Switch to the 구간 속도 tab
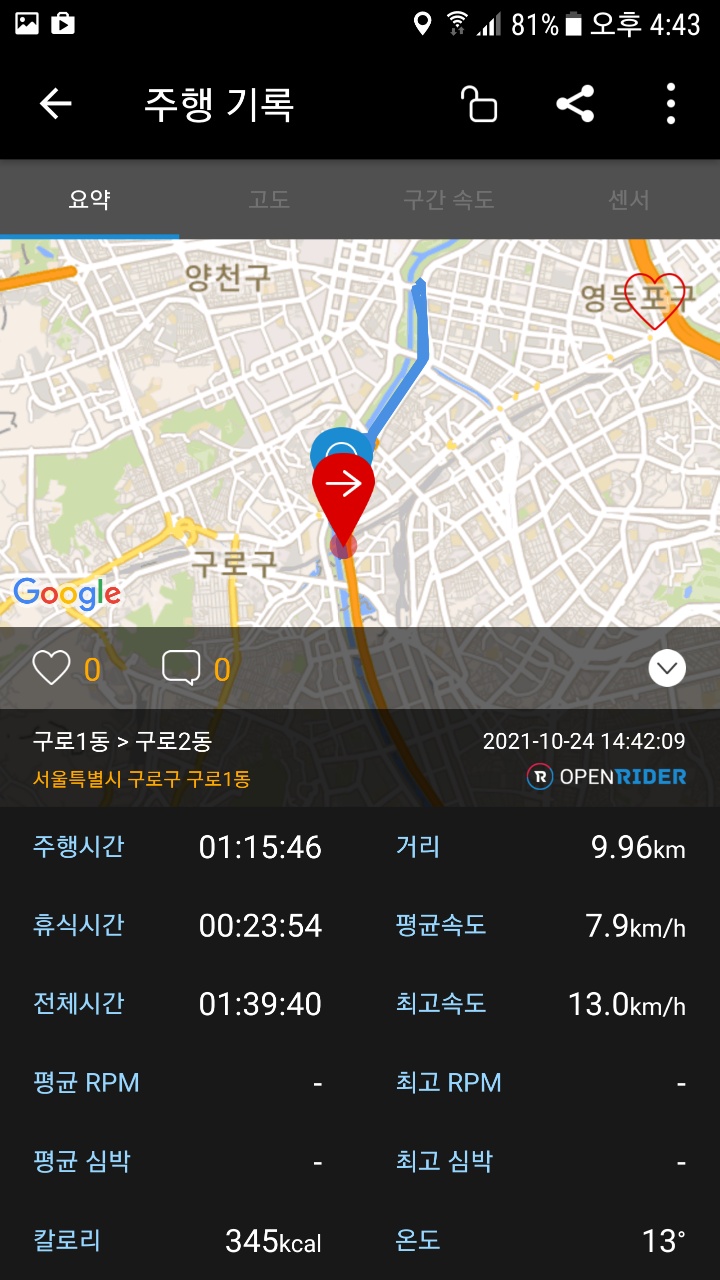720x1280 pixels. click(449, 200)
